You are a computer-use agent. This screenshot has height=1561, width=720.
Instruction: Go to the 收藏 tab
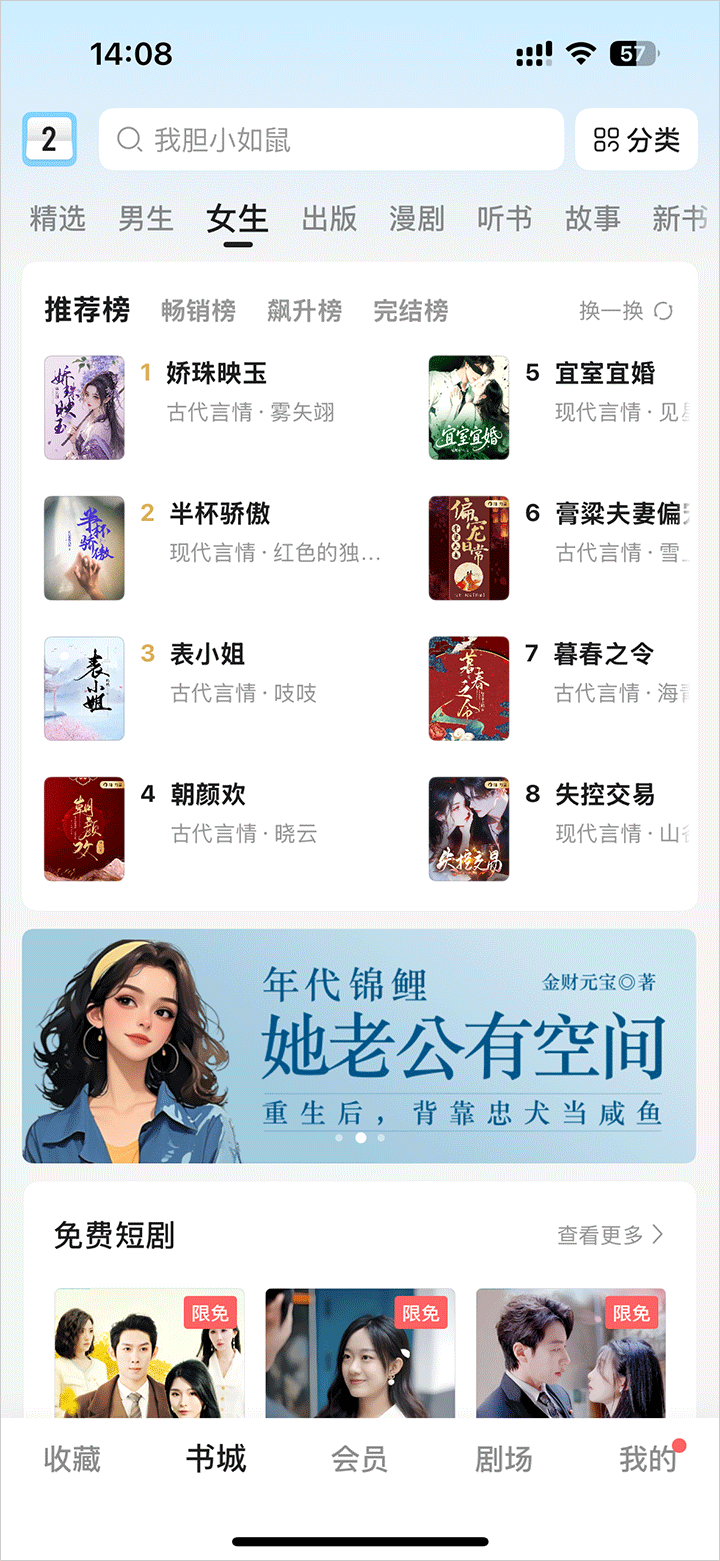coord(72,1459)
